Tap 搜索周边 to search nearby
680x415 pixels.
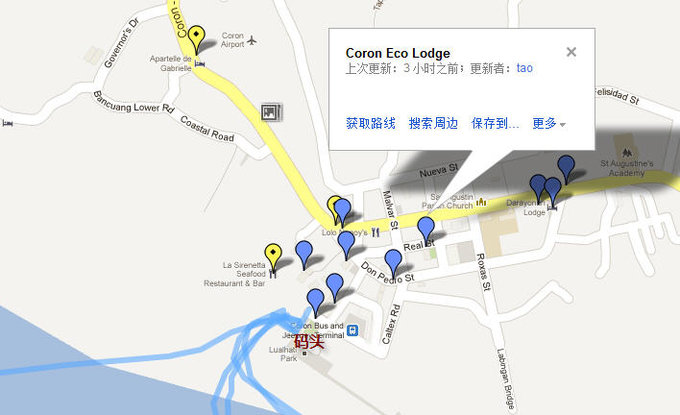(x=433, y=124)
